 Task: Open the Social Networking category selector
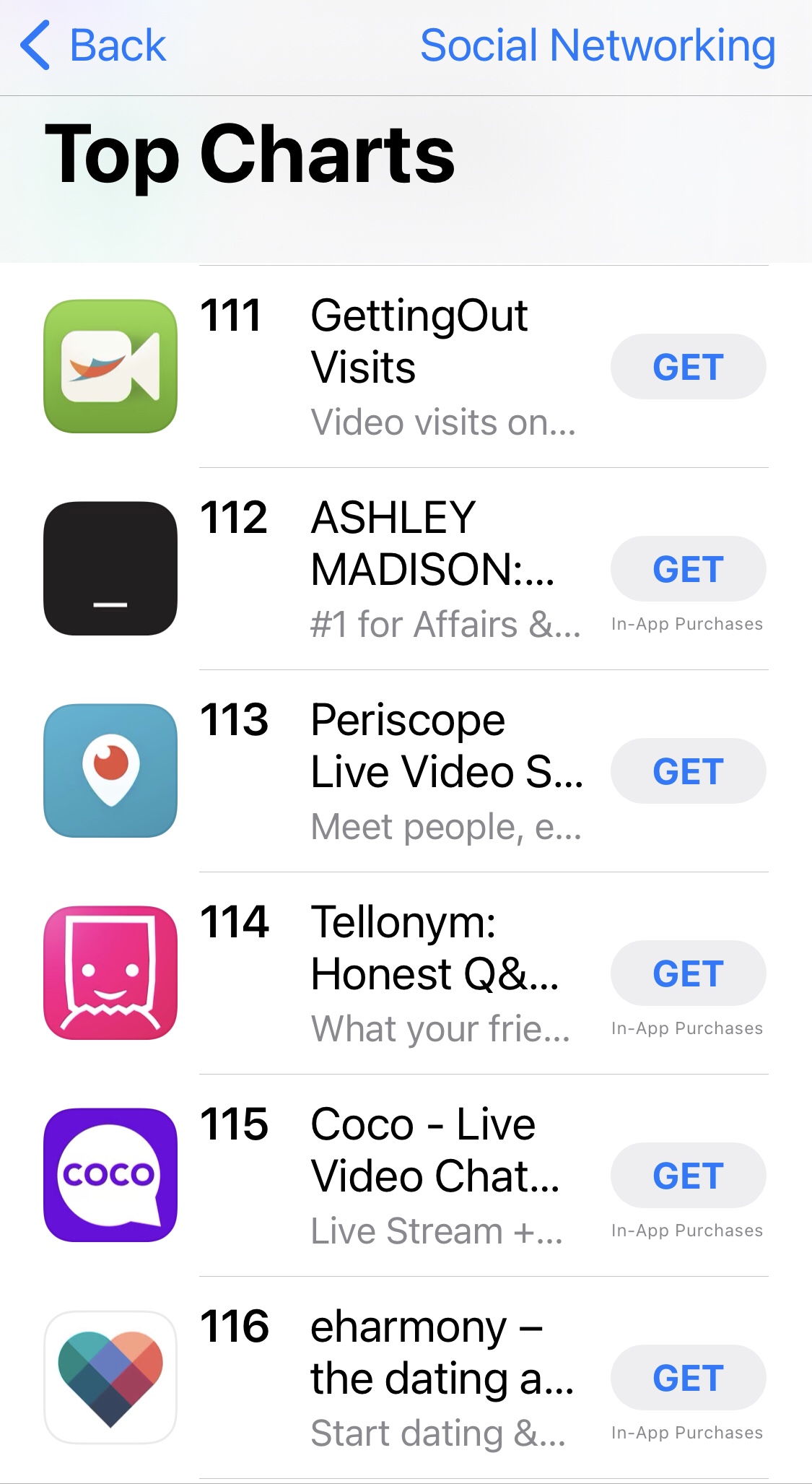click(598, 45)
